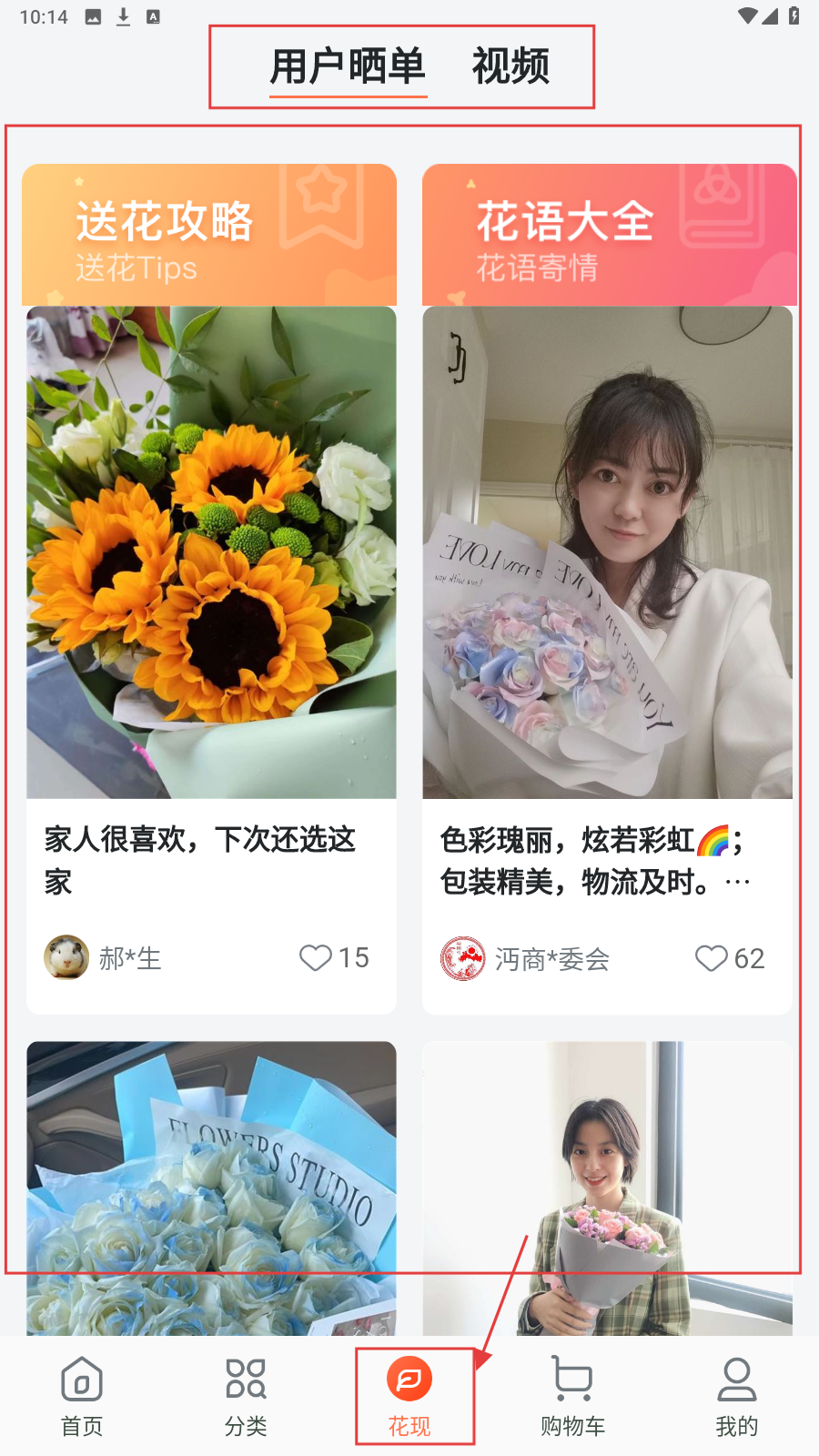
Task: Go to the 首页 tab
Action: [x=82, y=1396]
